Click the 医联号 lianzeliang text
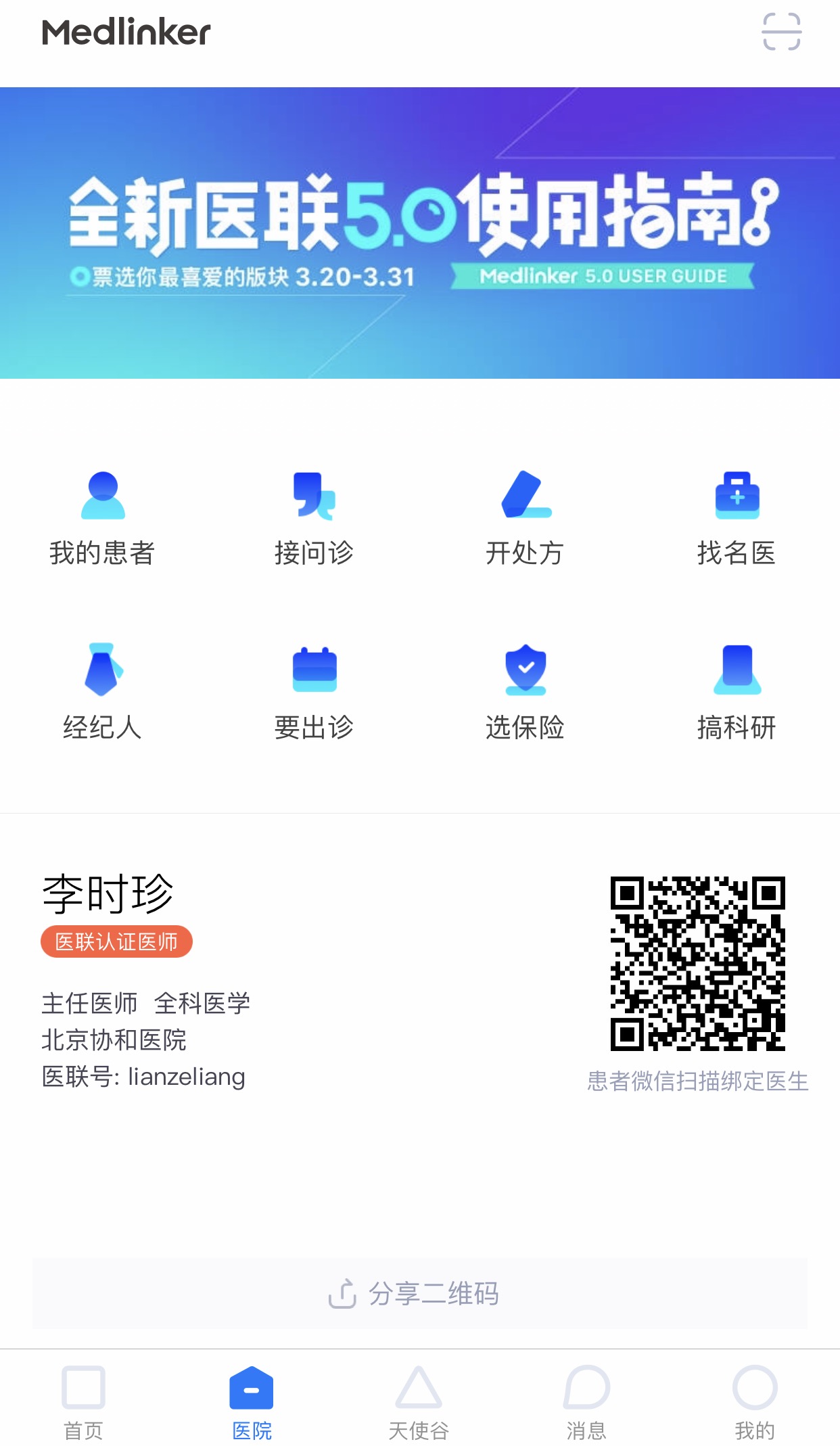This screenshot has width=840, height=1446. [143, 1077]
